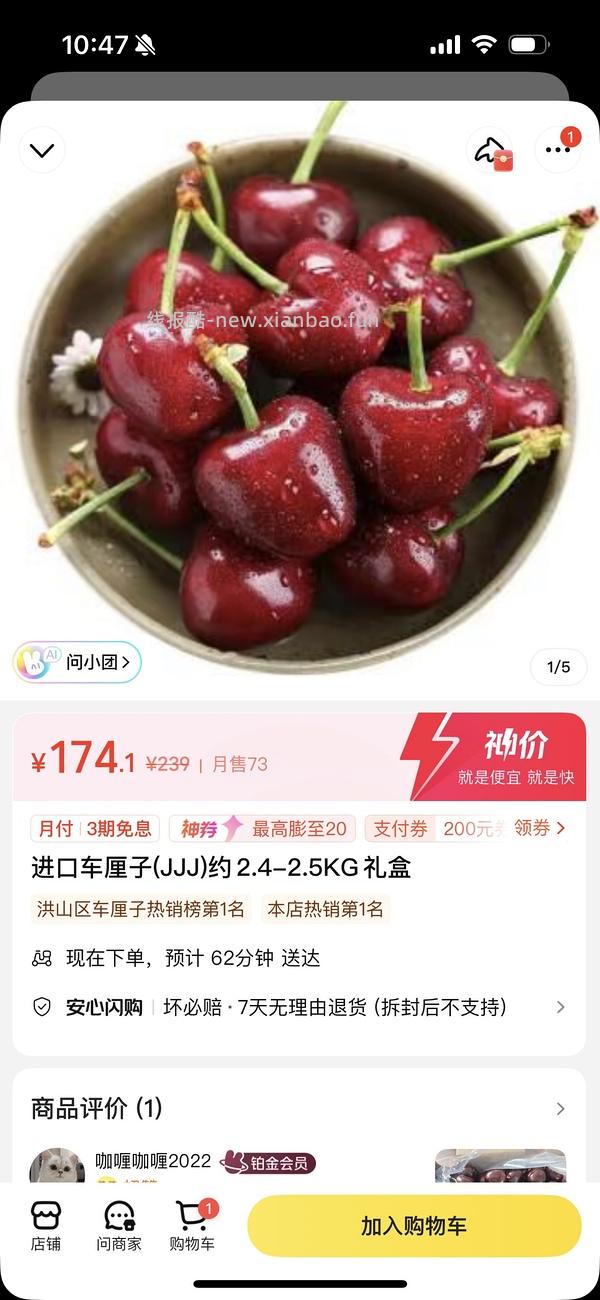Contact seller via 问商家
600x1300 pixels.
point(119,1226)
